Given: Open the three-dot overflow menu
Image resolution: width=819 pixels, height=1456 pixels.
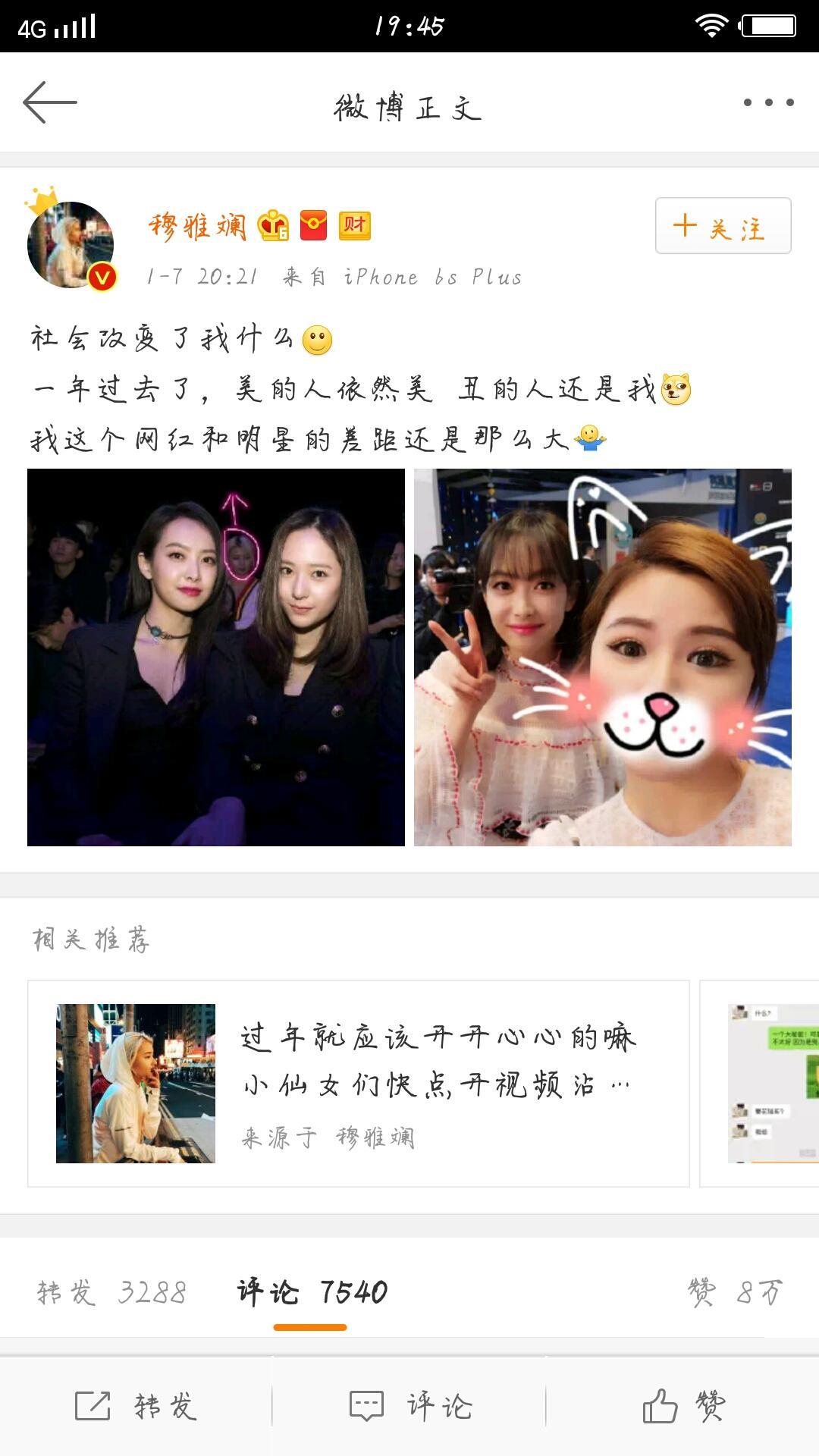Looking at the screenshot, I should click(768, 102).
